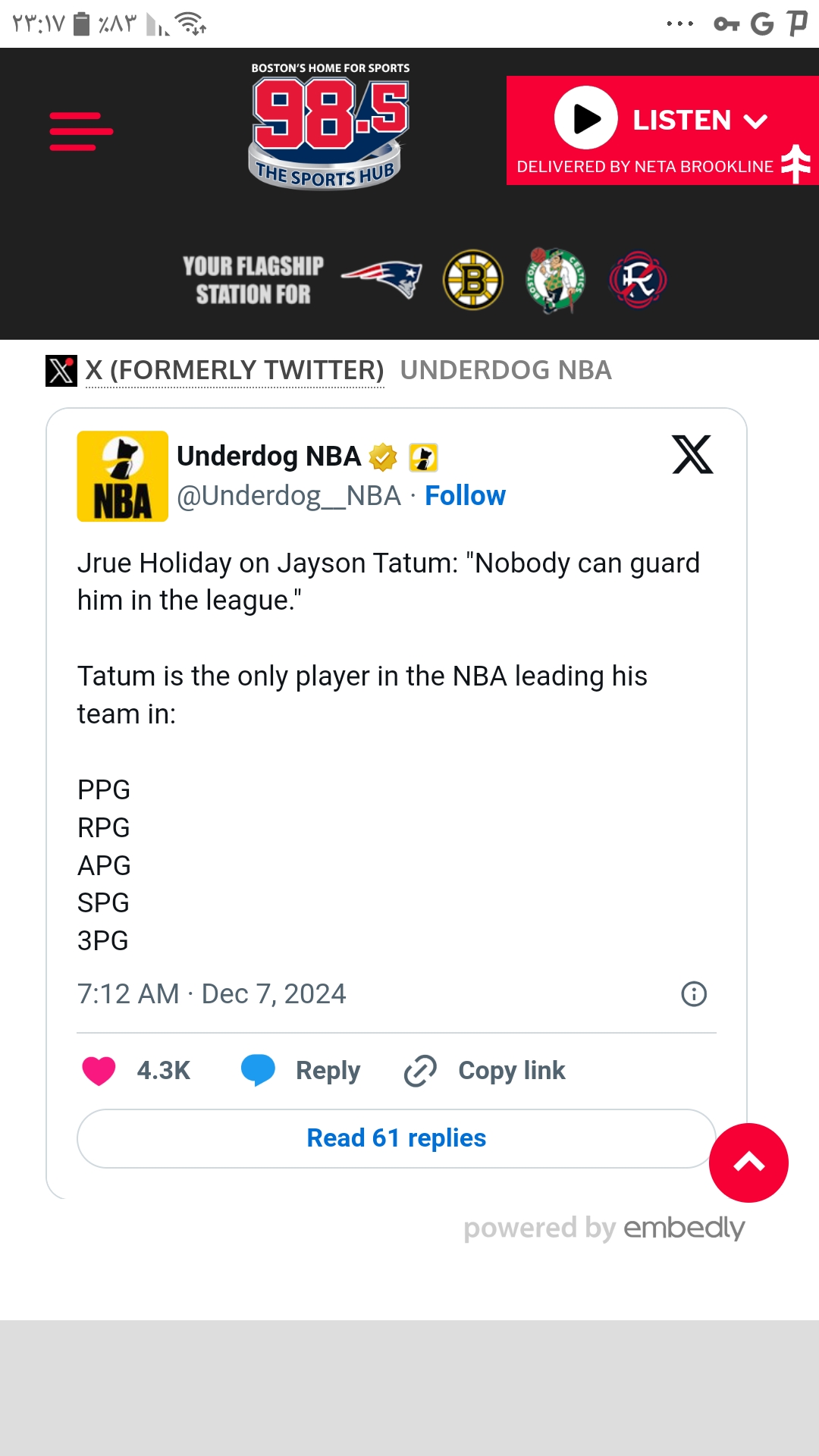The width and height of the screenshot is (819, 1456).
Task: Follow the @Underdog__NBA account
Action: click(465, 495)
